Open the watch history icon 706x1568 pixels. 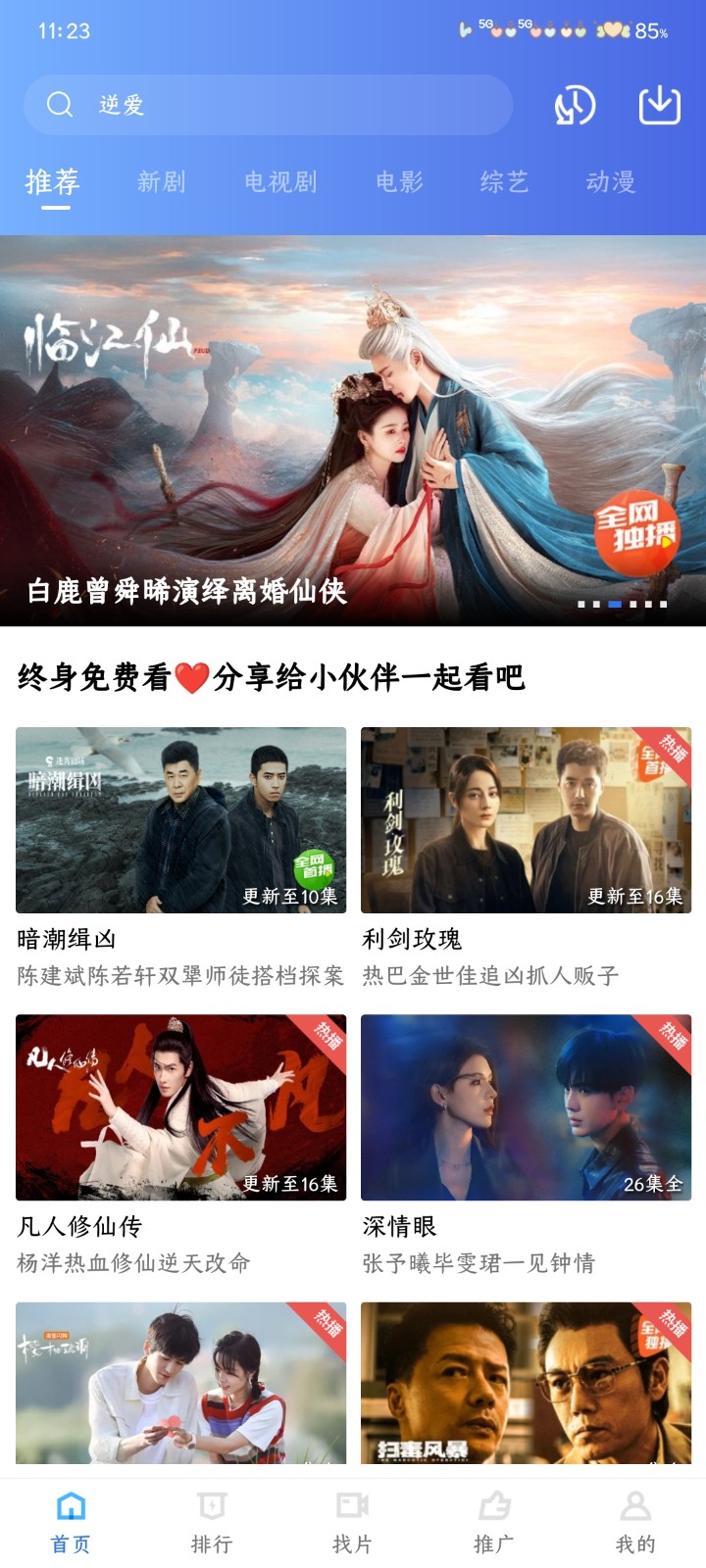(x=574, y=105)
